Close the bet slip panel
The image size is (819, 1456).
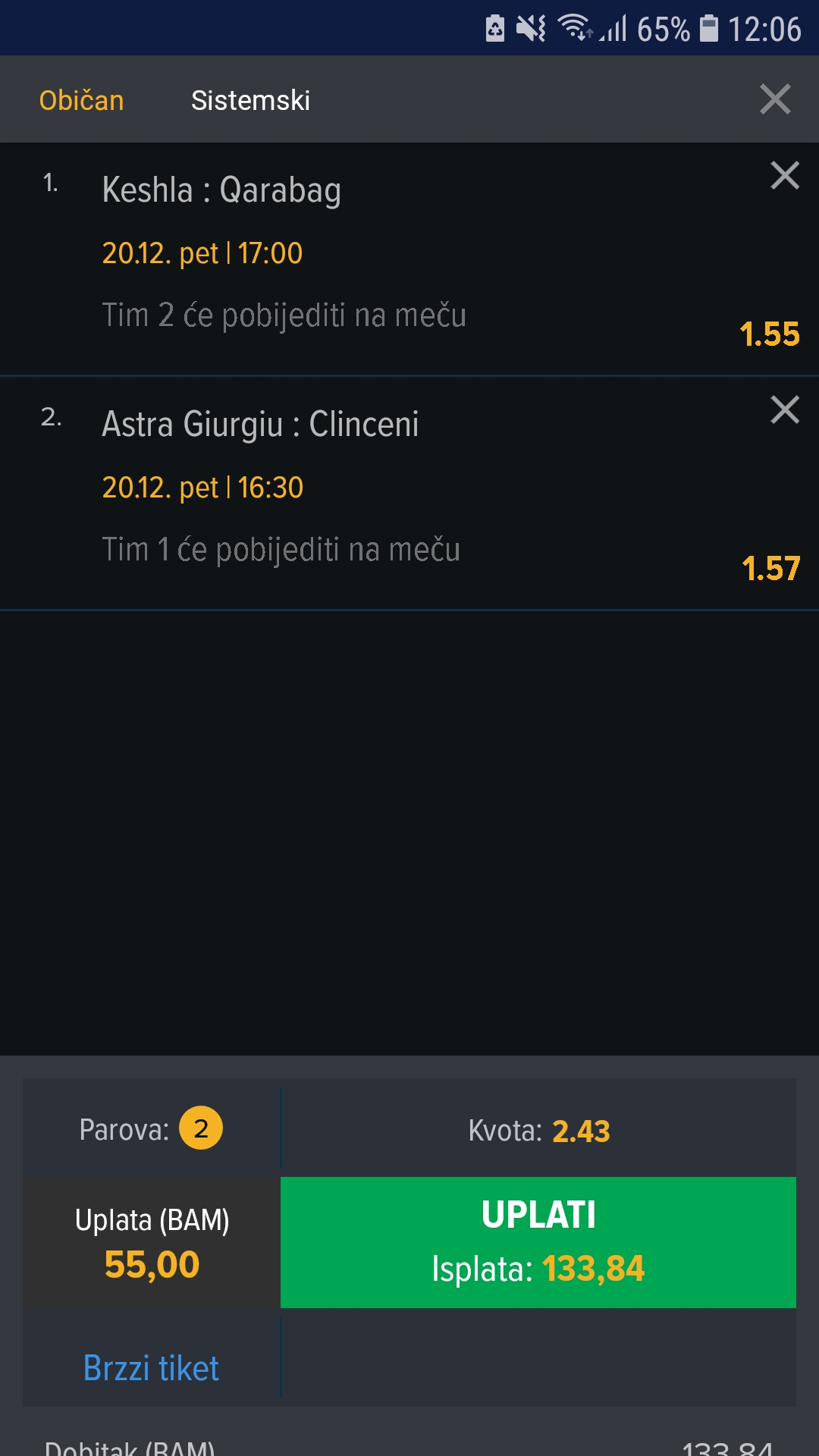pyautogui.click(x=775, y=99)
